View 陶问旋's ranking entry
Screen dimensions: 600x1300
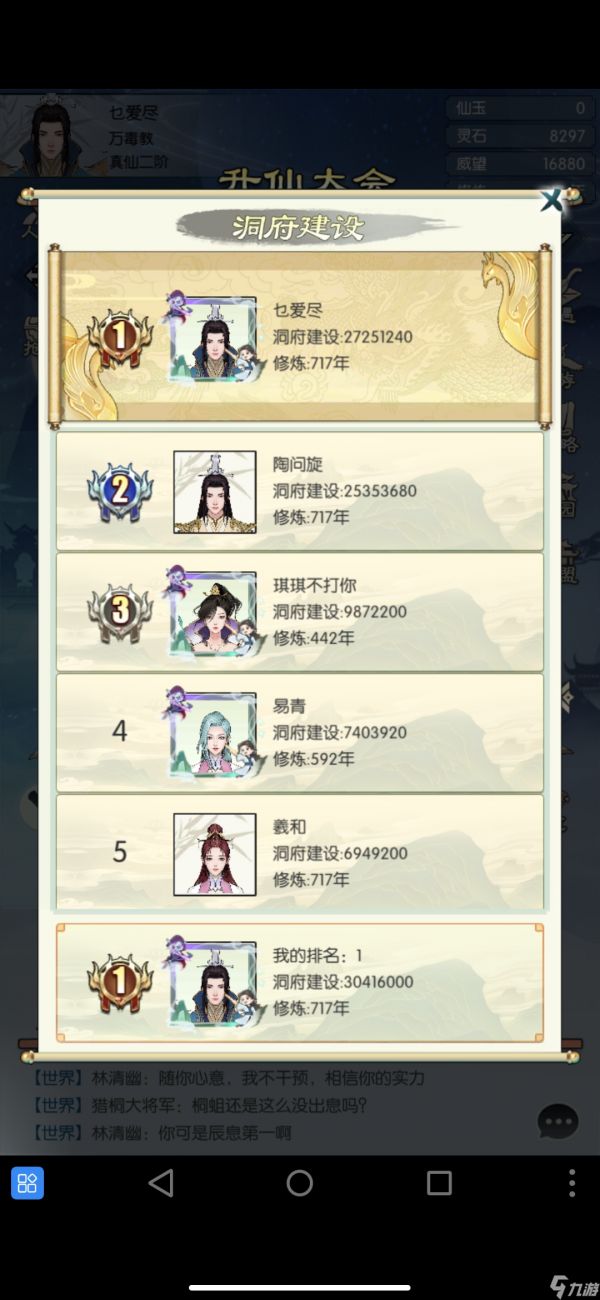[300, 491]
